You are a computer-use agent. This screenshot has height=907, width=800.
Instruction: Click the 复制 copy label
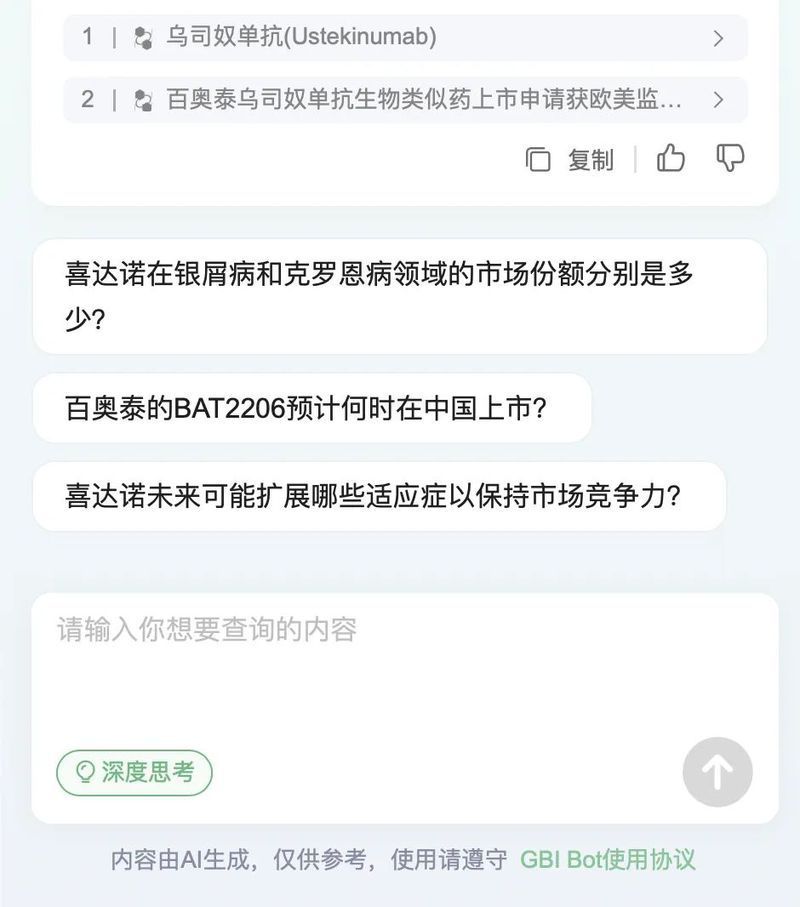(592, 160)
